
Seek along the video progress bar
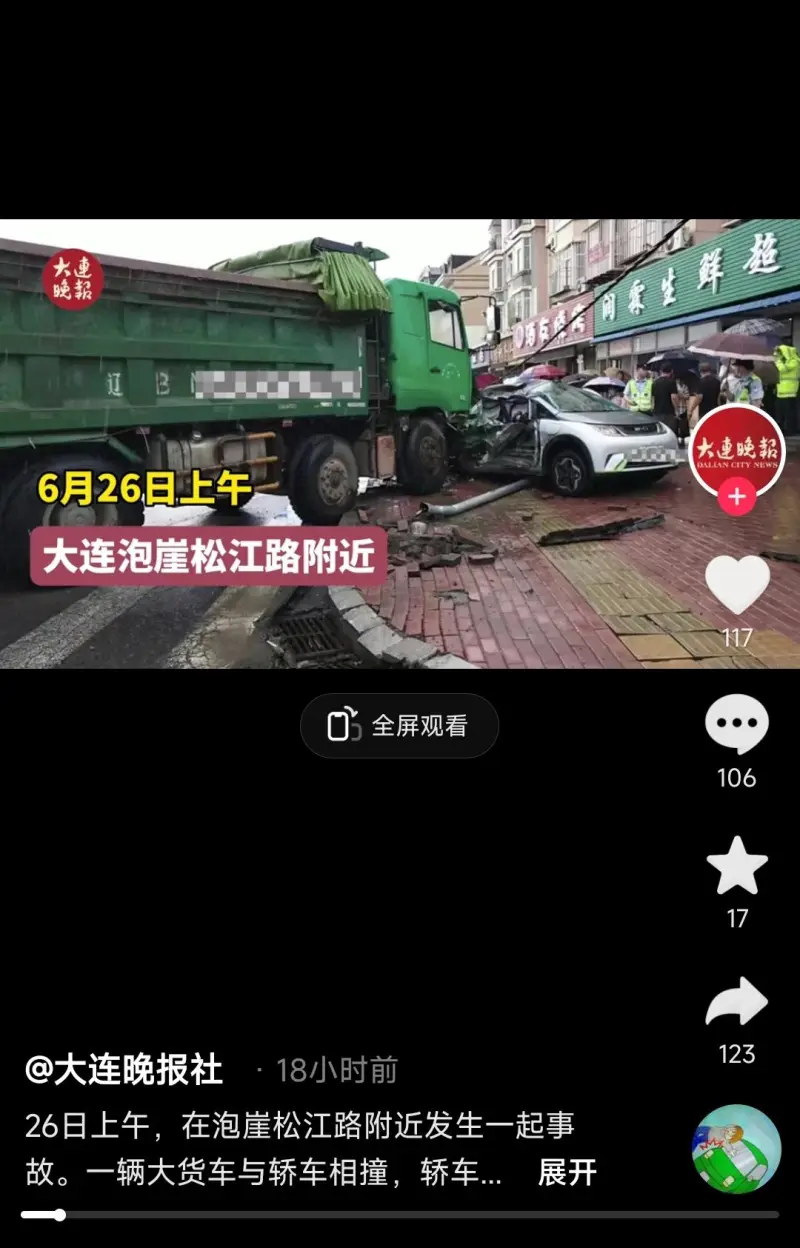(400, 1215)
